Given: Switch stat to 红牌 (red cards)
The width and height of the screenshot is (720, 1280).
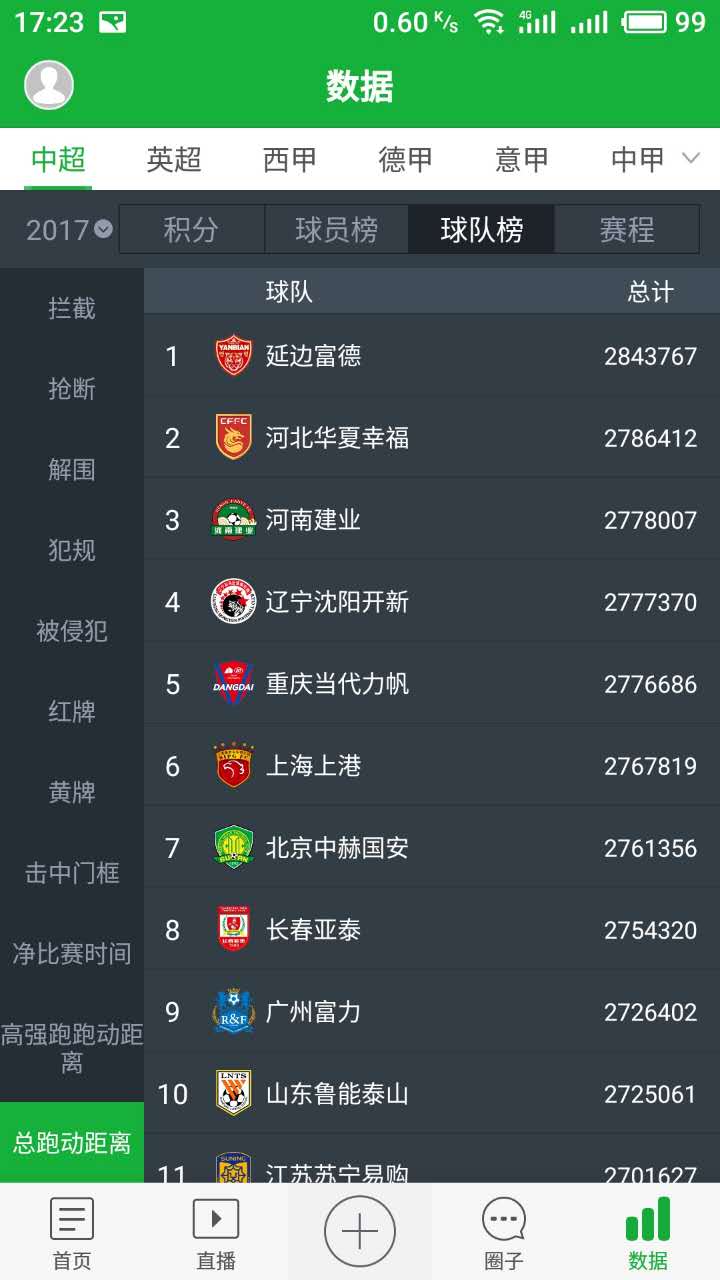Looking at the screenshot, I should 70,712.
